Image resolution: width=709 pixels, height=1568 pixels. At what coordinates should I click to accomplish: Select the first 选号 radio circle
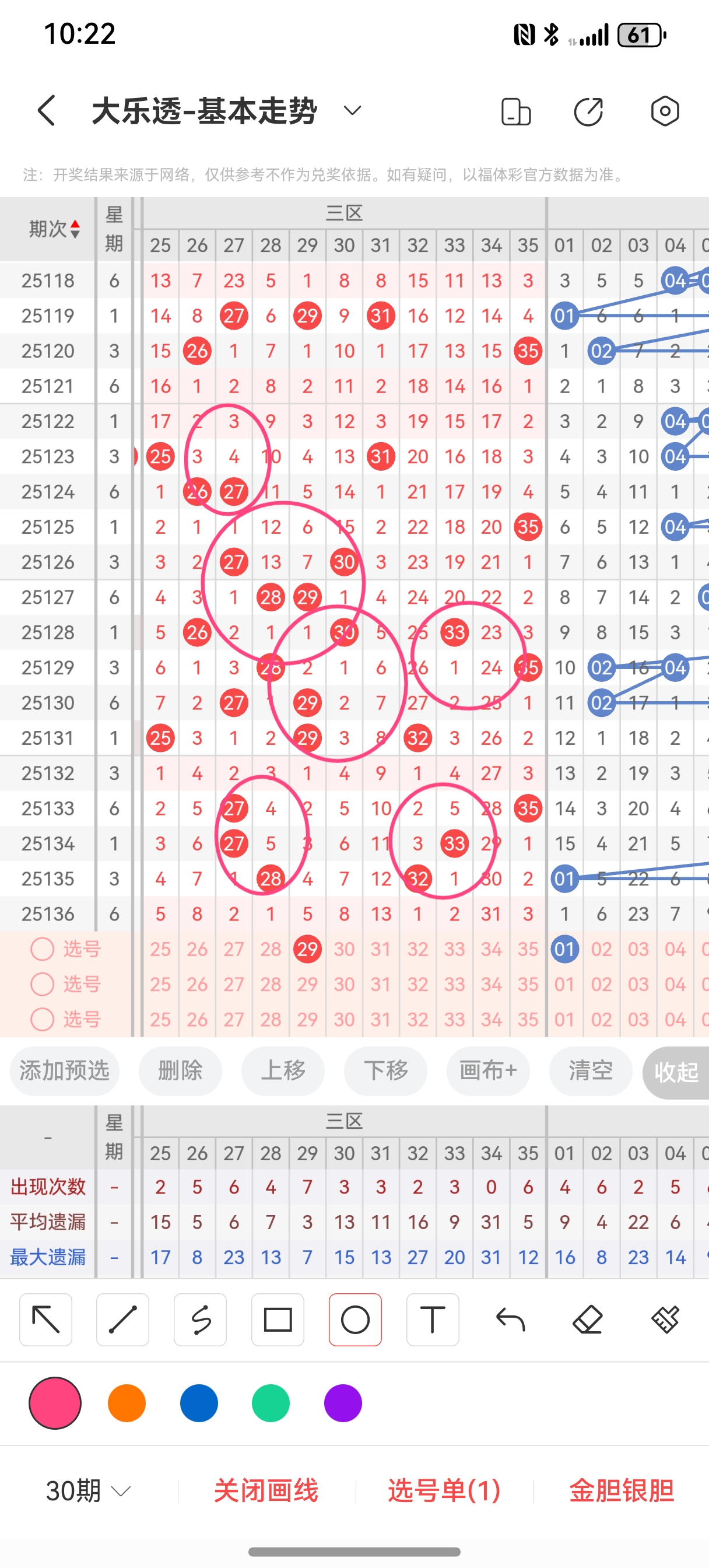(x=41, y=950)
